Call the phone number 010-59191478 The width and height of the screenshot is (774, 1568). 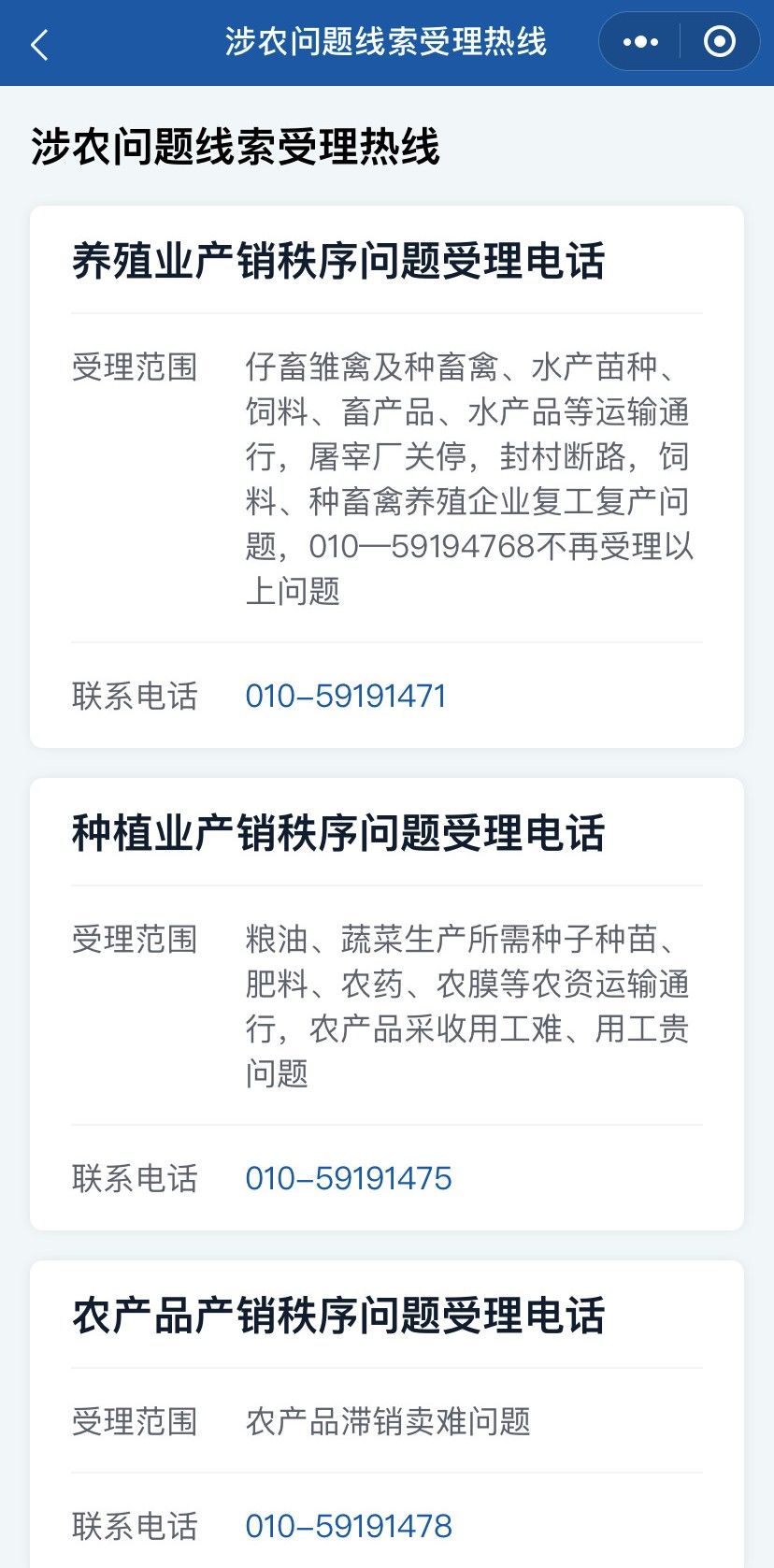pyautogui.click(x=348, y=1527)
